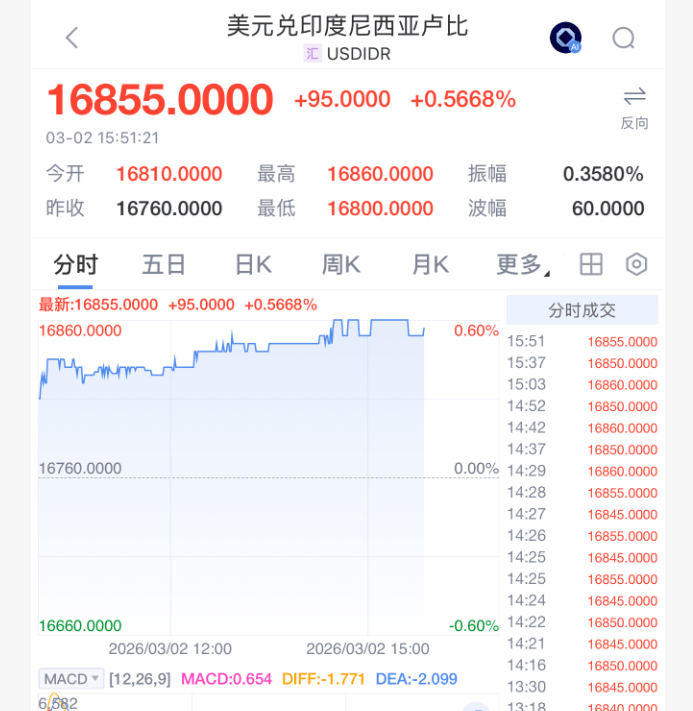This screenshot has width=693, height=711.
Task: Select the 日K chart tab
Action: point(253,265)
